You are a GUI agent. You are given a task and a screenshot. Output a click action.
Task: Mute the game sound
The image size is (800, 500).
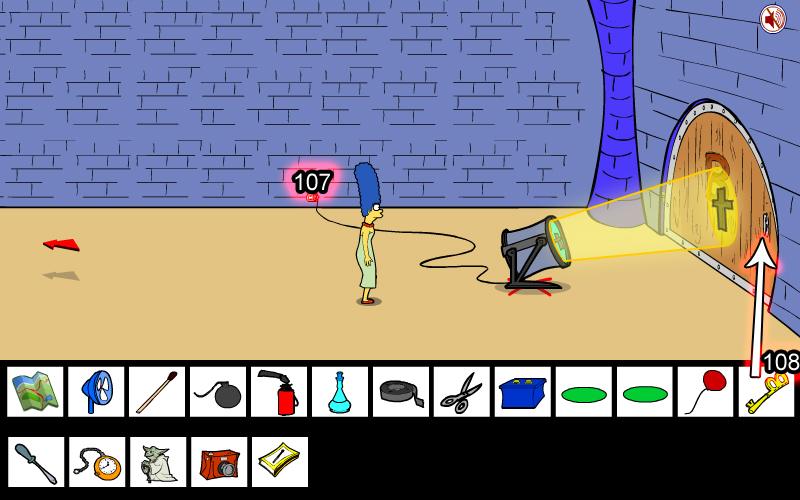click(772, 19)
